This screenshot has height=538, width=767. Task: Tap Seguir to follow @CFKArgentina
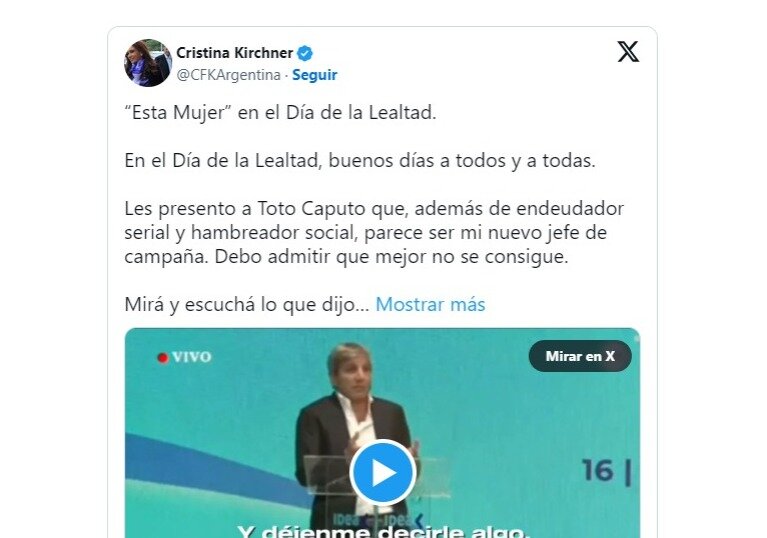tap(314, 75)
